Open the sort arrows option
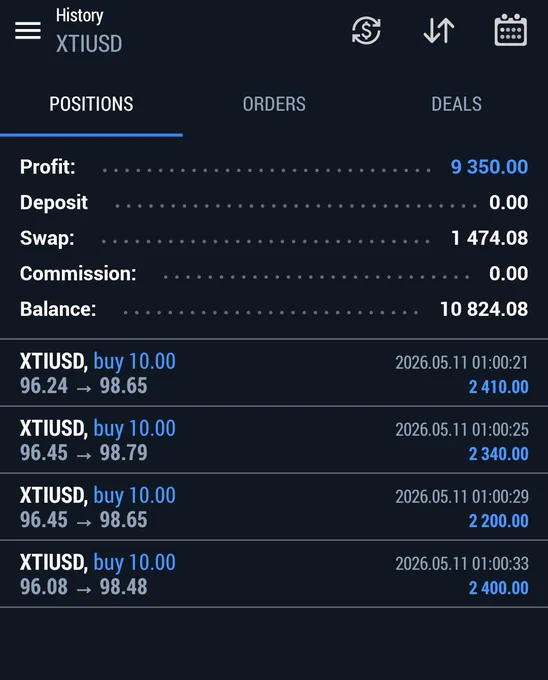548x680 pixels. click(x=439, y=30)
